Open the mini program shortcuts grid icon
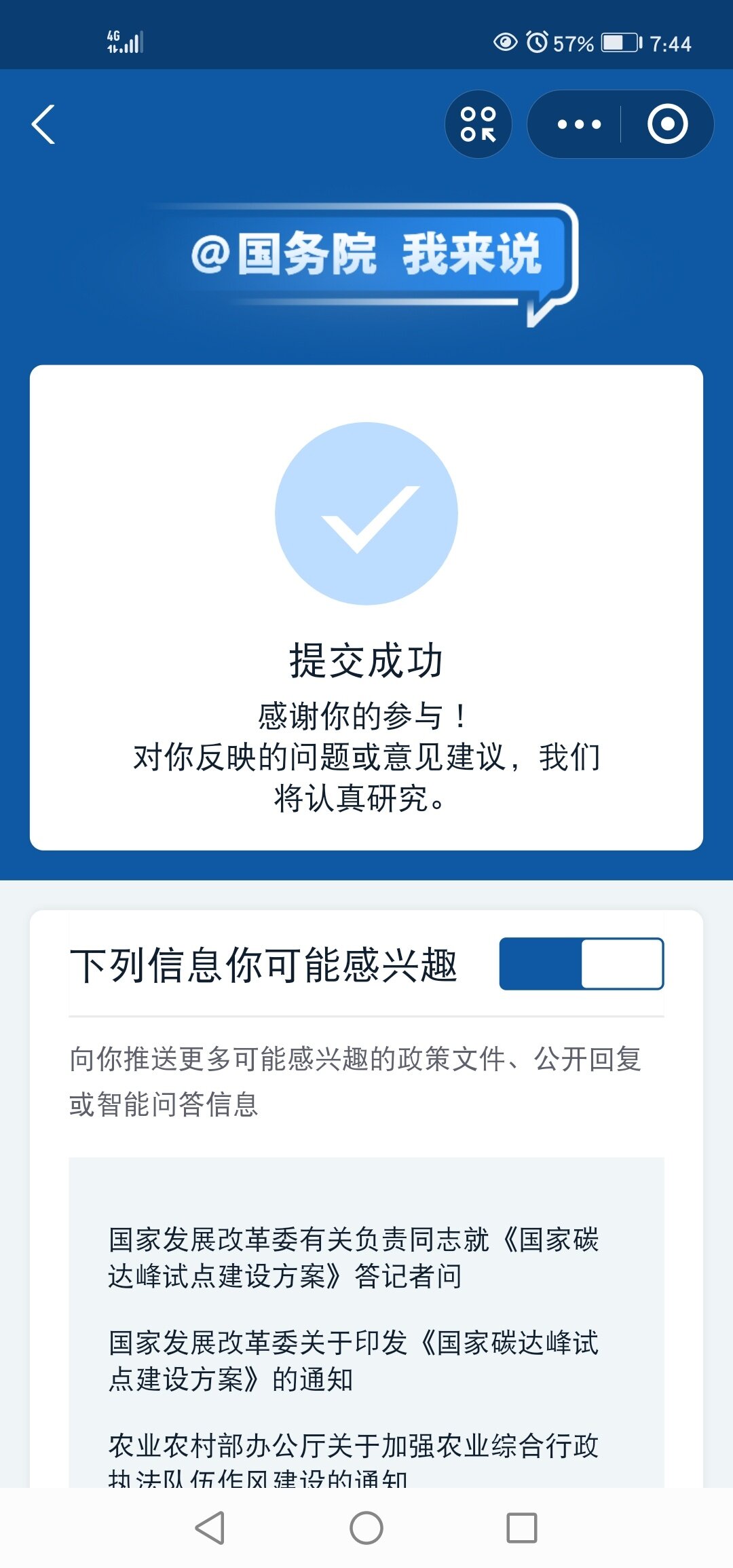Viewport: 733px width, 1568px height. point(478,124)
